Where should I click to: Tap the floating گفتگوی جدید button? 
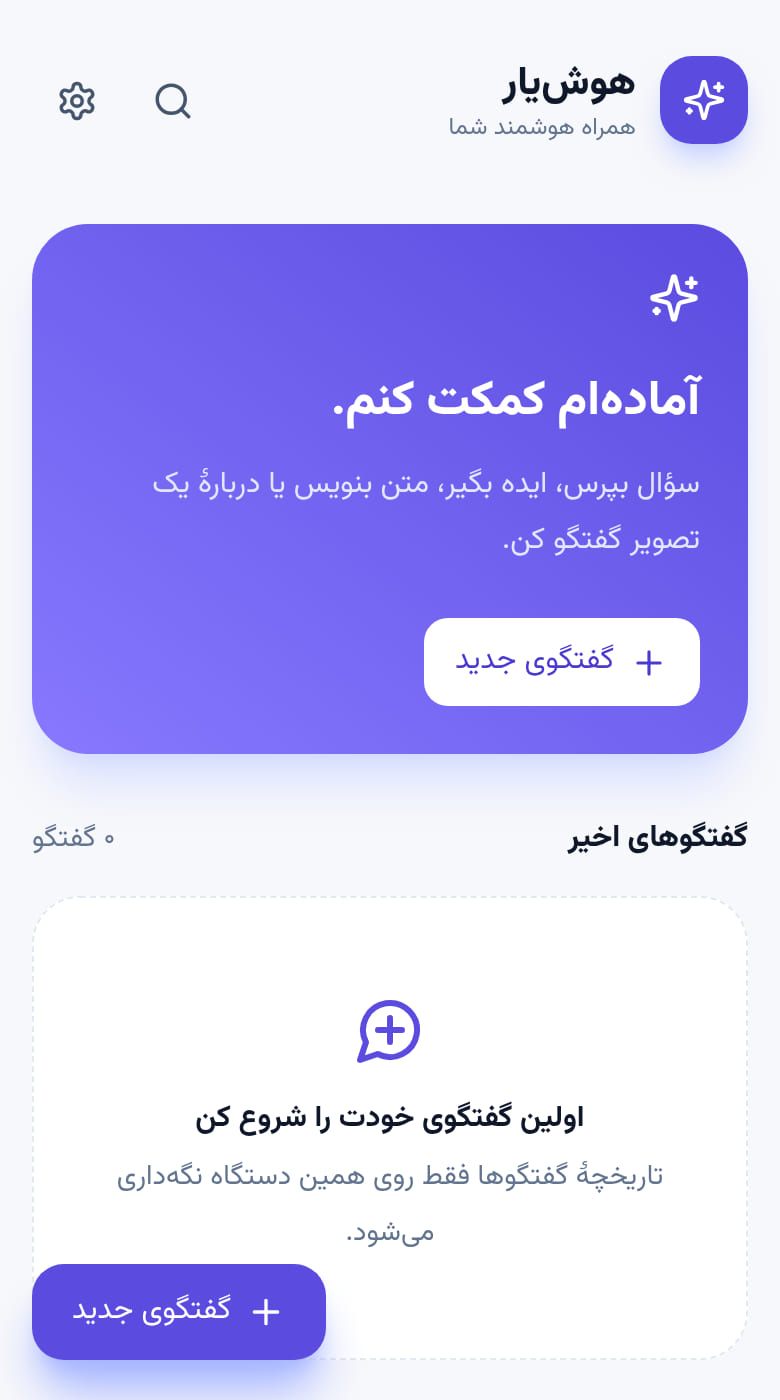(x=179, y=1312)
